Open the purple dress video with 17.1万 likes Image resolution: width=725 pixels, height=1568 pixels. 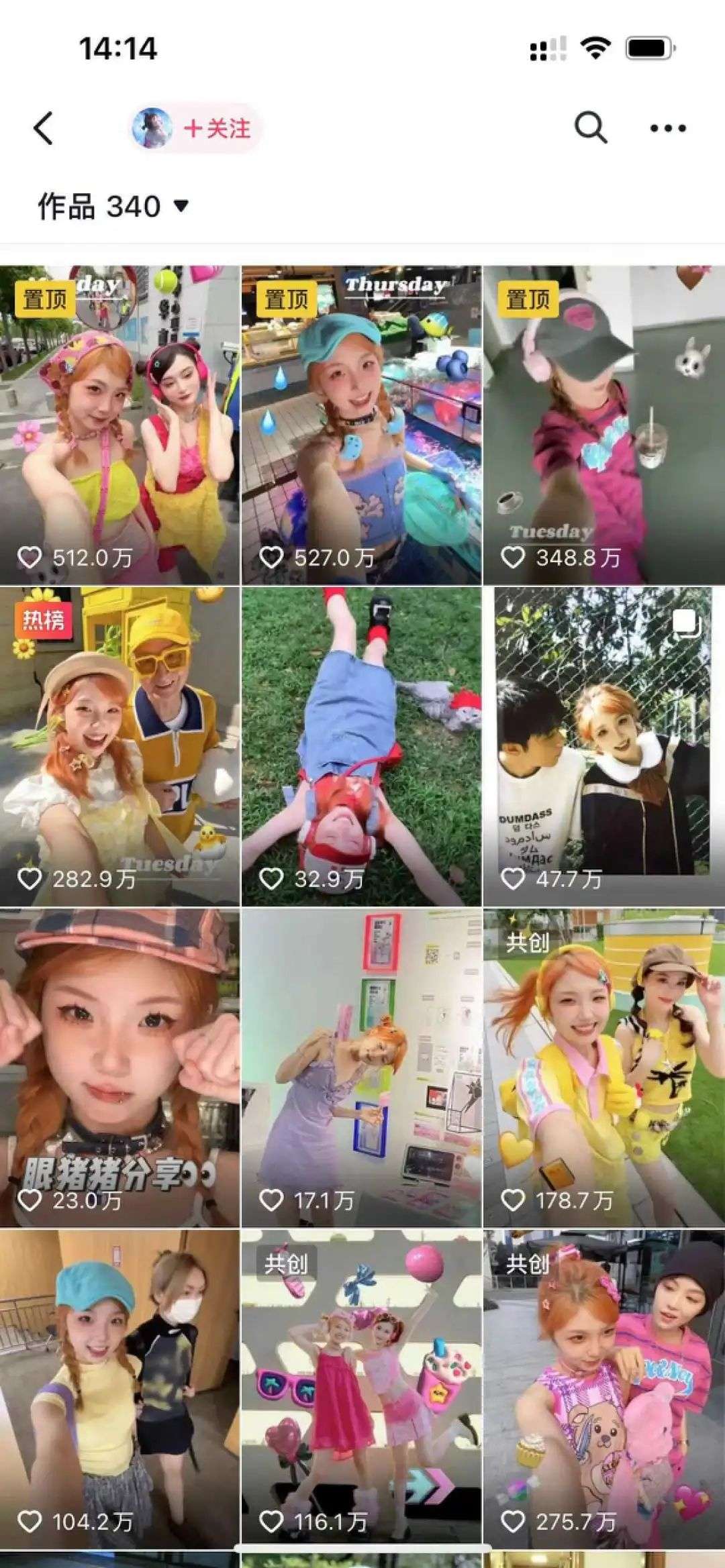point(361,1068)
